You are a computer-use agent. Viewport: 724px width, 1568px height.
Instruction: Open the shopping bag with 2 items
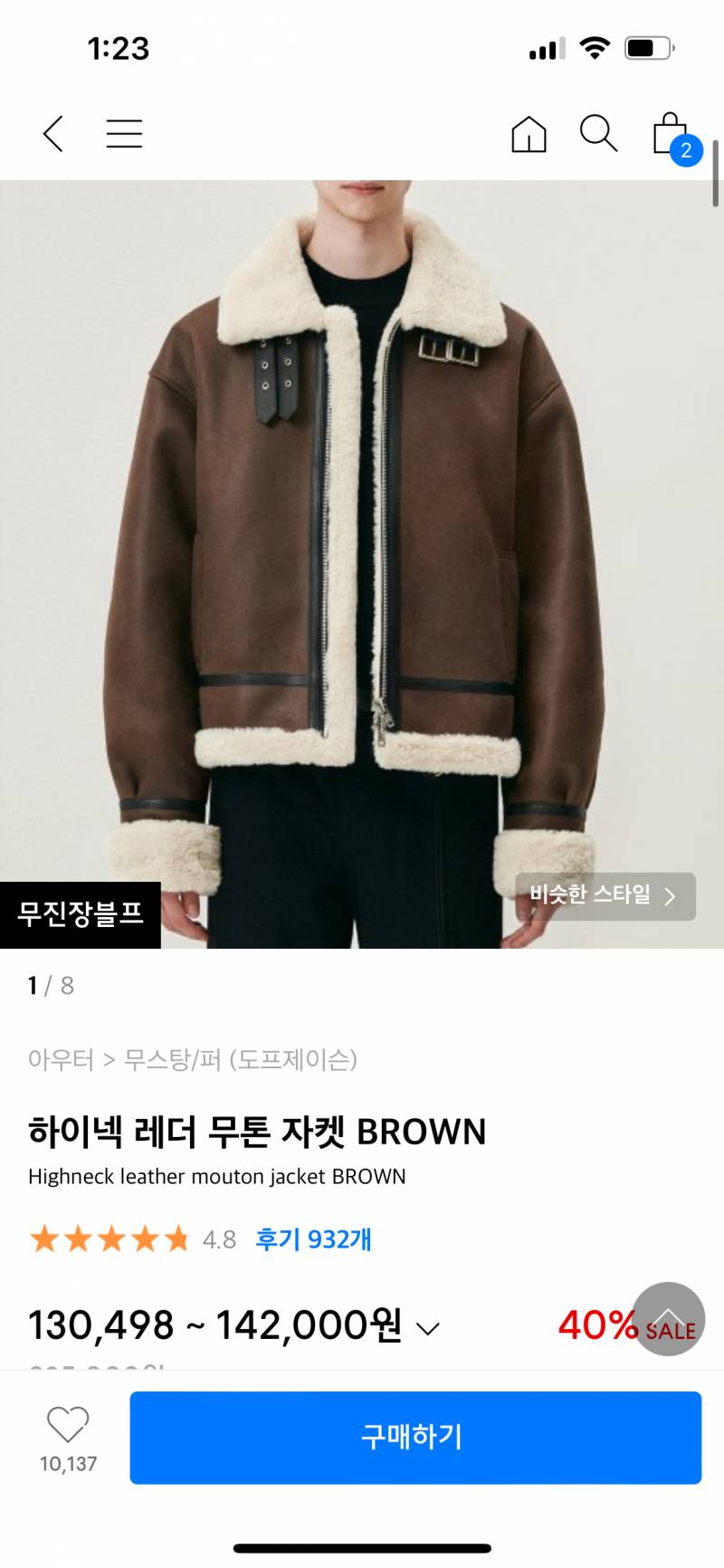(x=672, y=136)
